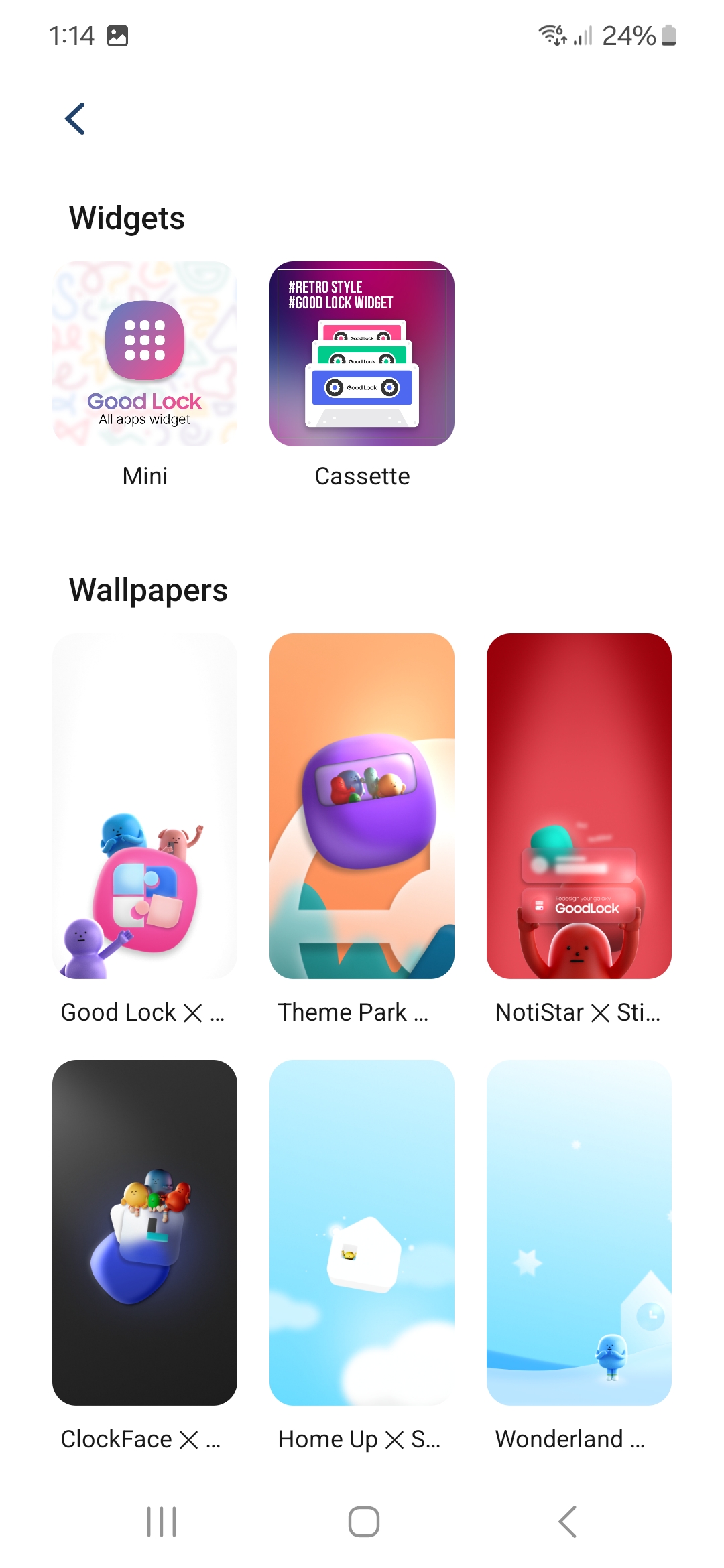Open the ClockFace wallpaper
The image size is (724, 1568).
click(145, 1232)
